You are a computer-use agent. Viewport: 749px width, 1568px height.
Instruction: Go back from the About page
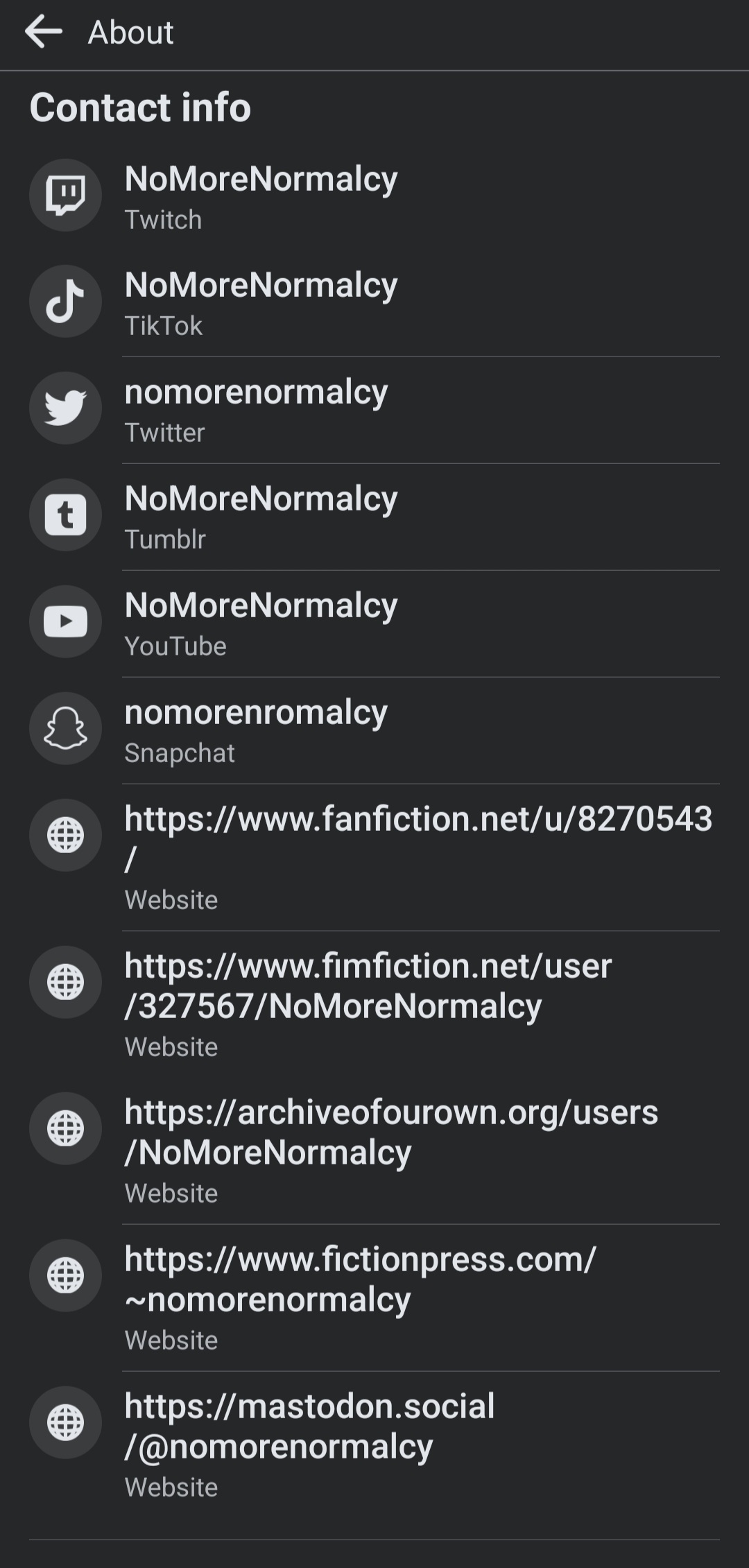(x=43, y=32)
